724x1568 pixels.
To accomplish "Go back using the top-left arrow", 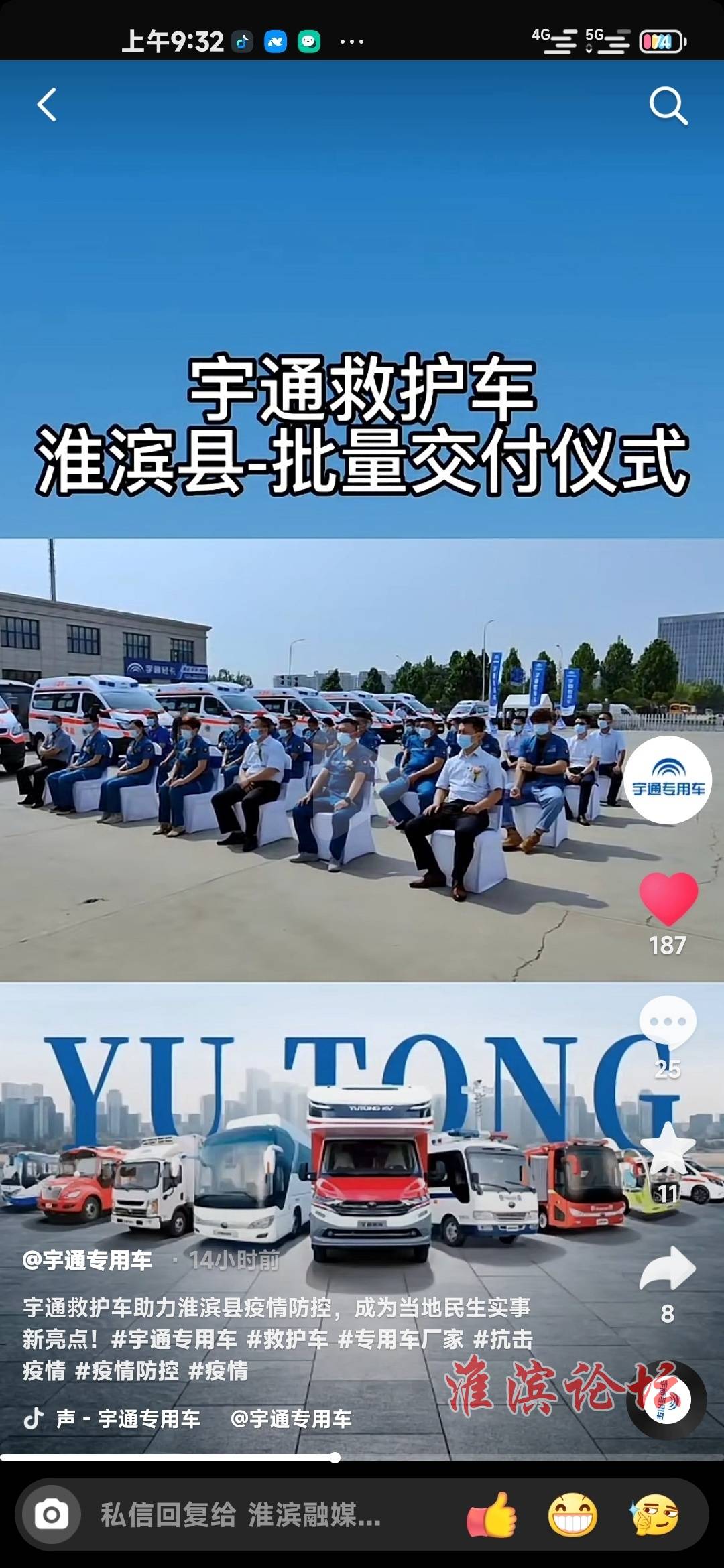I will 46,105.
